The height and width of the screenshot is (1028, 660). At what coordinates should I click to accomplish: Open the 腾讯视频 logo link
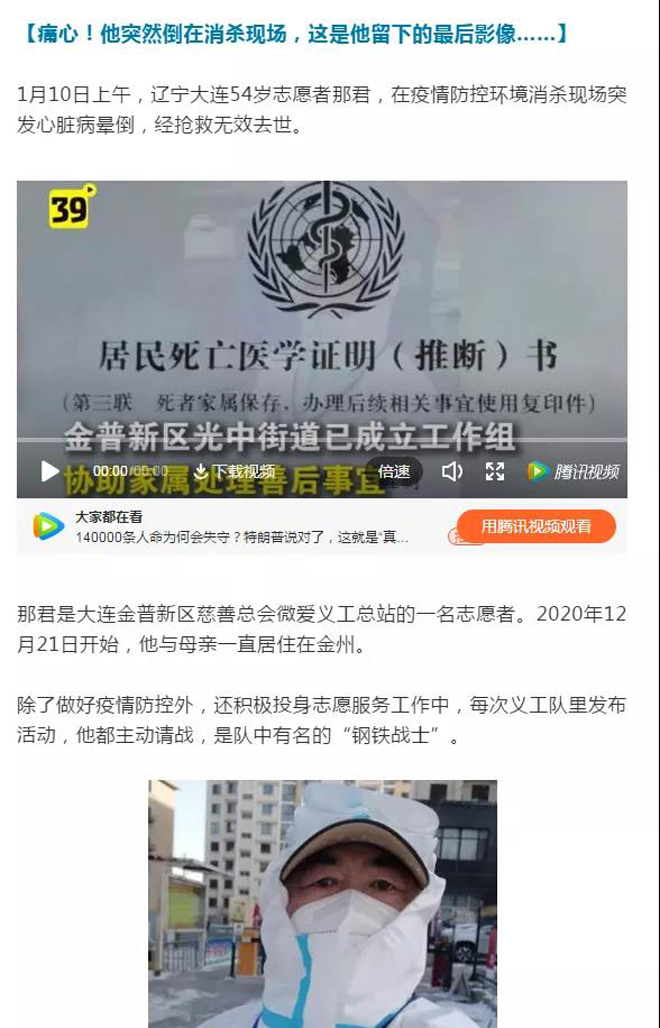click(x=573, y=472)
